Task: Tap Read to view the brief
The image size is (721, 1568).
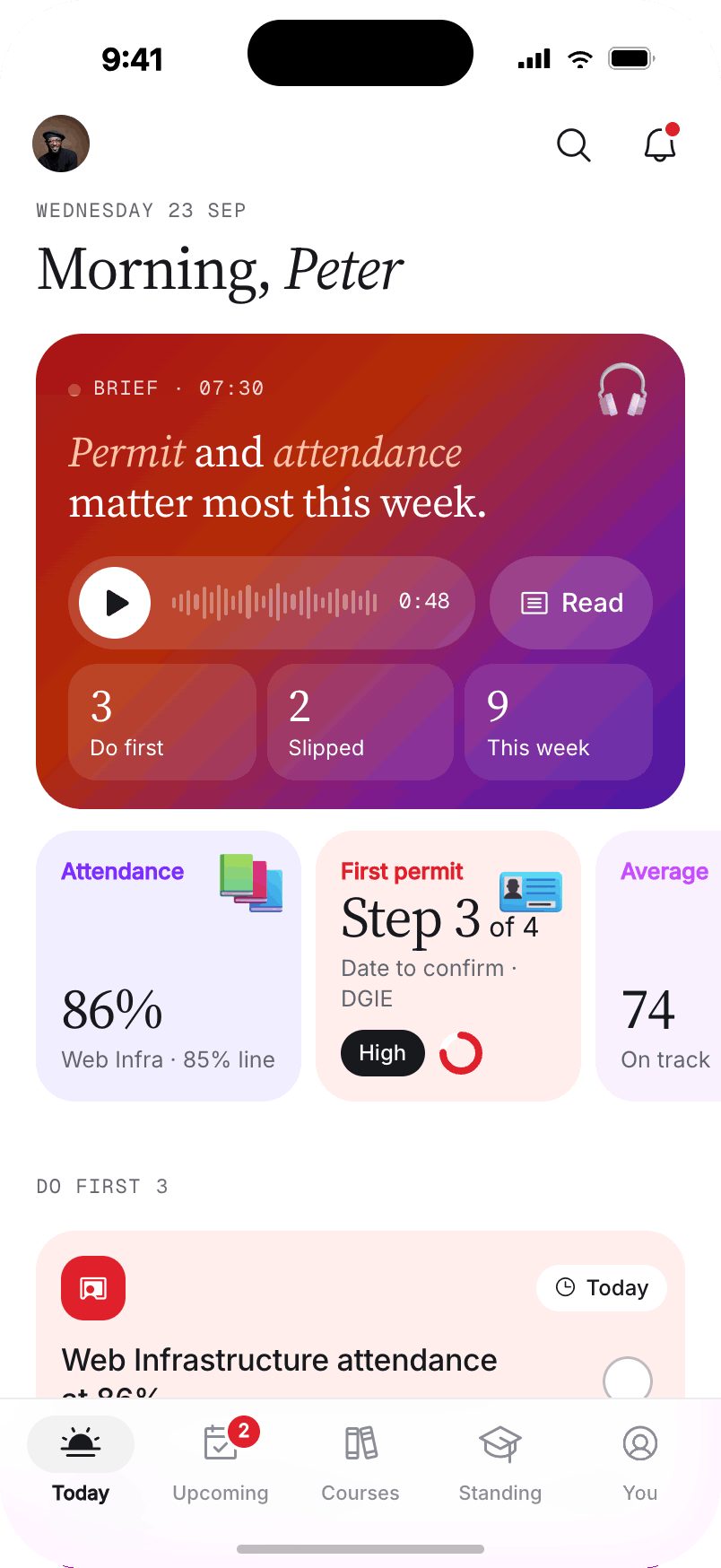Action: [571, 603]
